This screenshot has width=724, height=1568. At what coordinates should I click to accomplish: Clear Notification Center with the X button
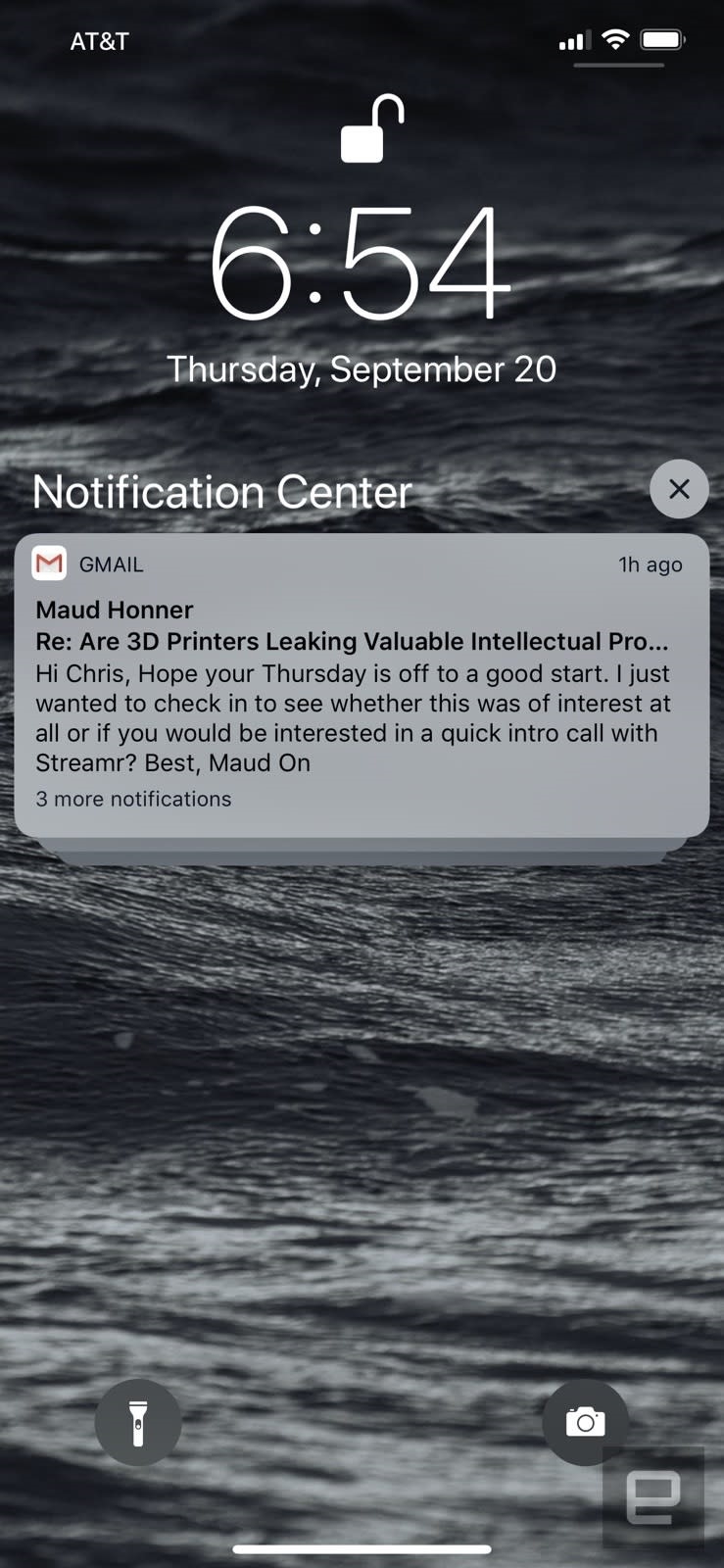(x=679, y=489)
